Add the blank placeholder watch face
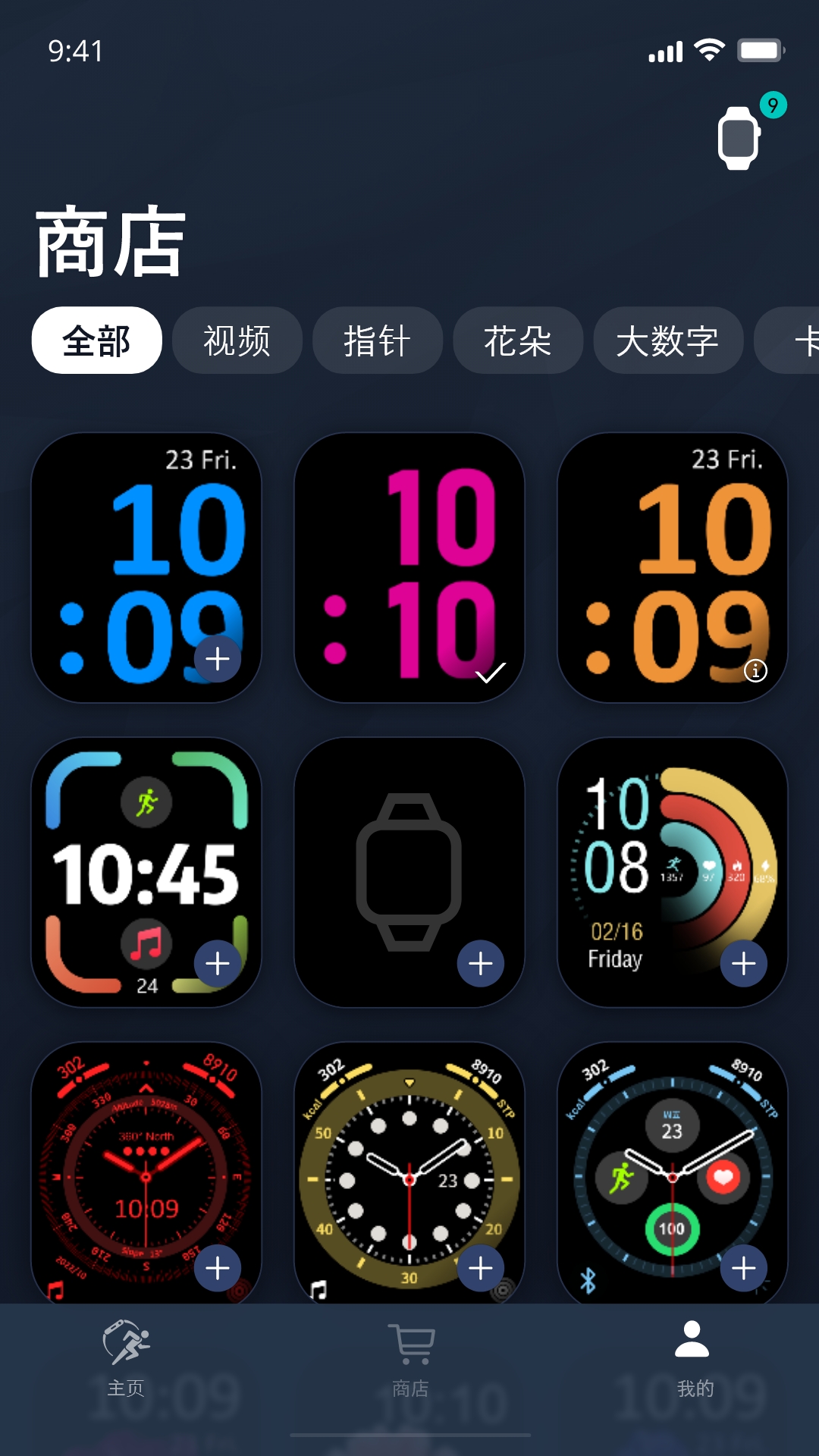The image size is (819, 1456). point(479,963)
